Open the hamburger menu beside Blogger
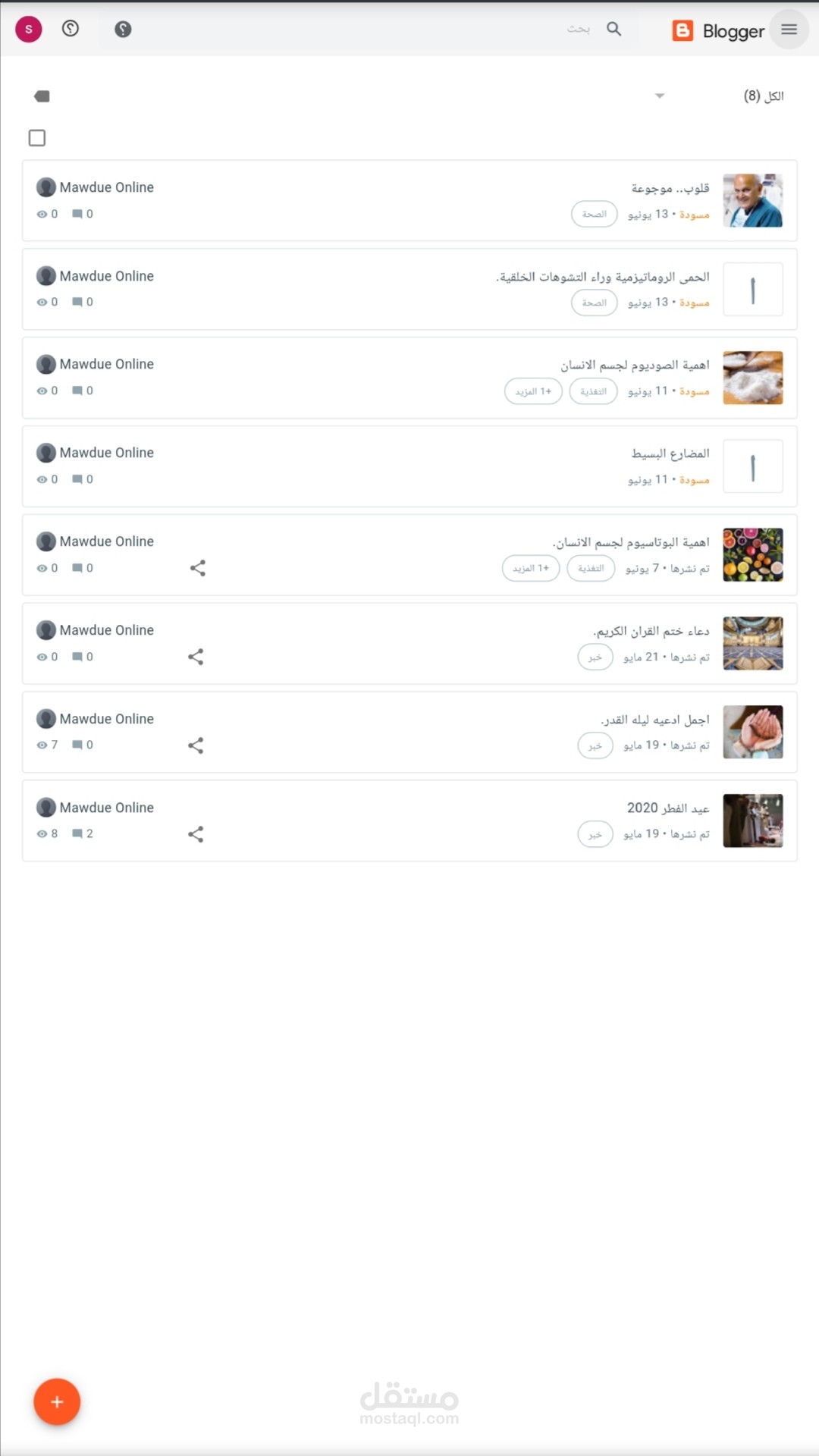 coord(789,30)
